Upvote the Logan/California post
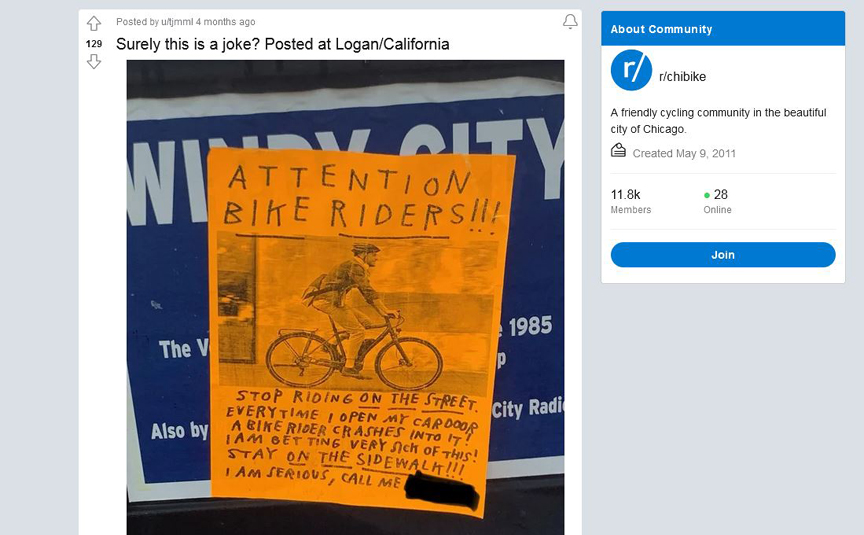 pyautogui.click(x=94, y=23)
